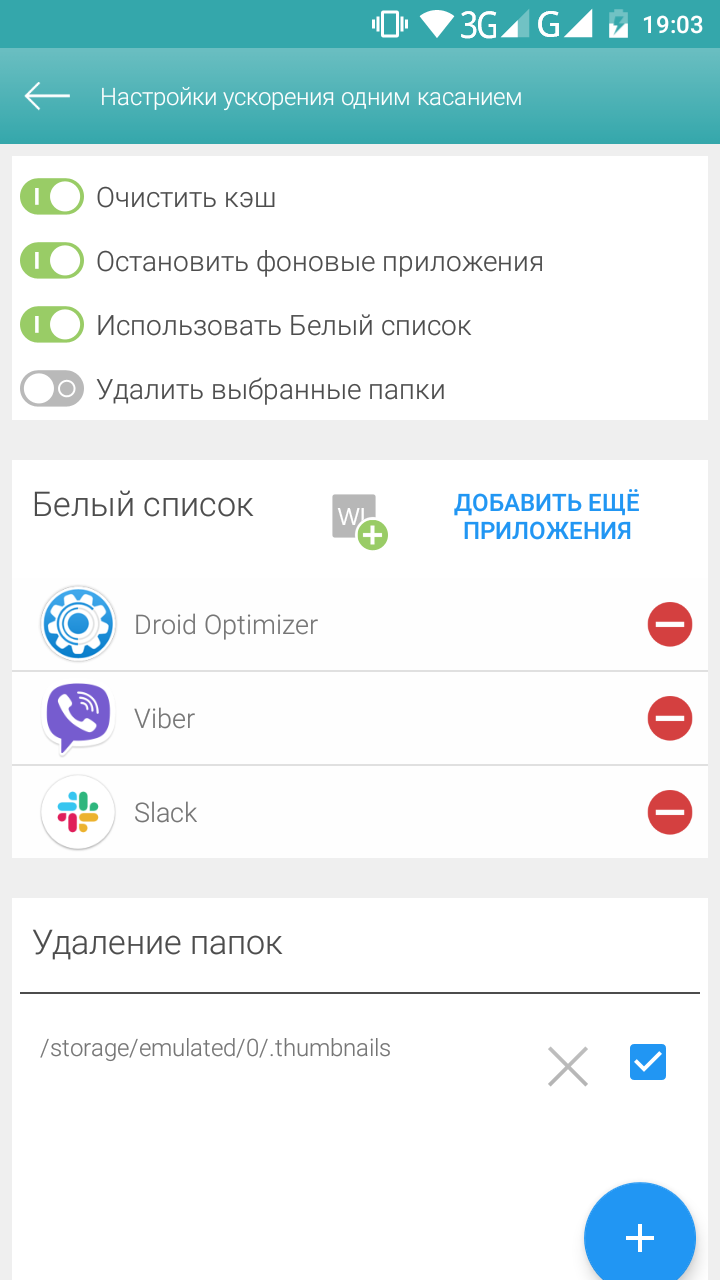
Task: Enable Удалить выбранные папки switch
Action: [x=52, y=389]
